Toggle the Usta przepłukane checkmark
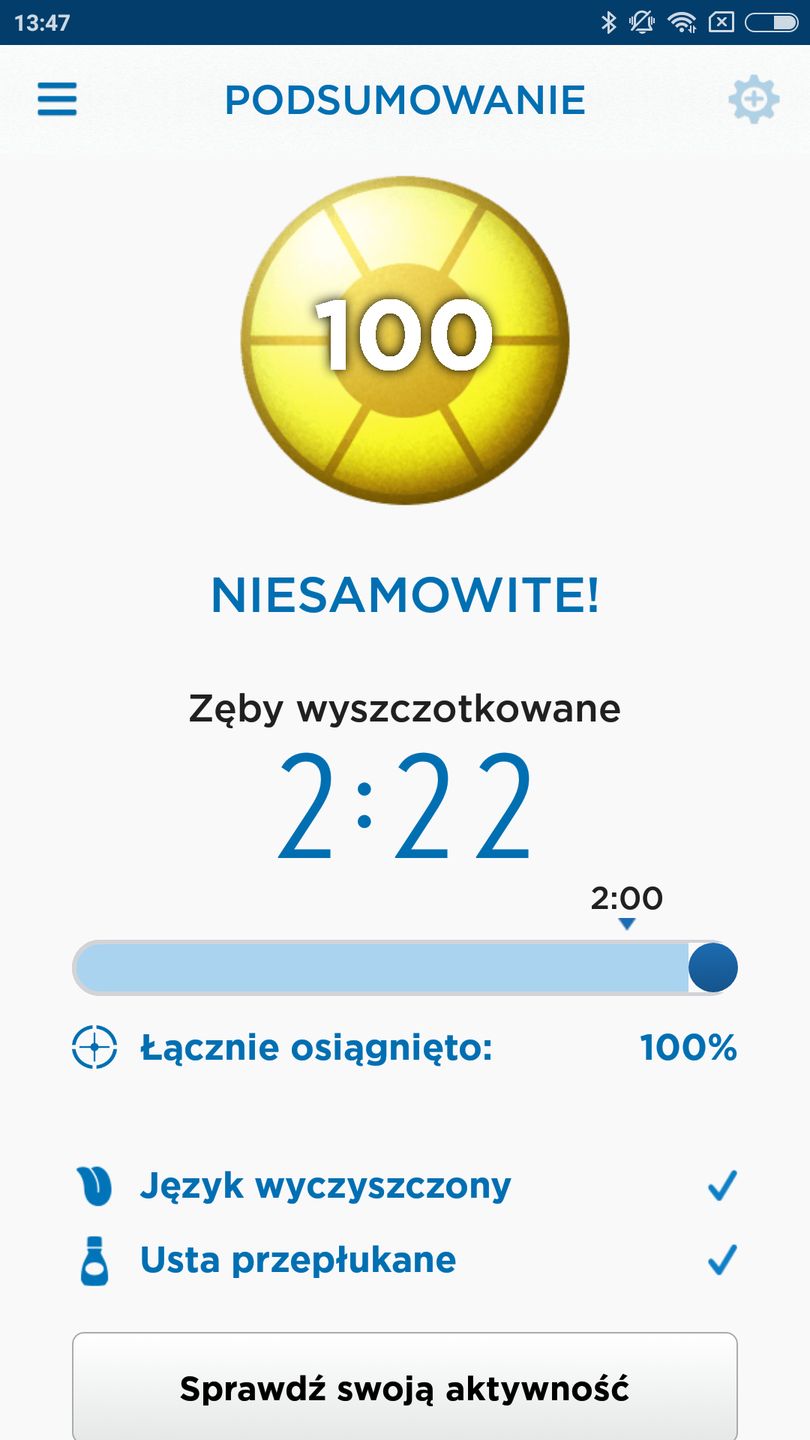This screenshot has width=810, height=1440. [x=720, y=1259]
